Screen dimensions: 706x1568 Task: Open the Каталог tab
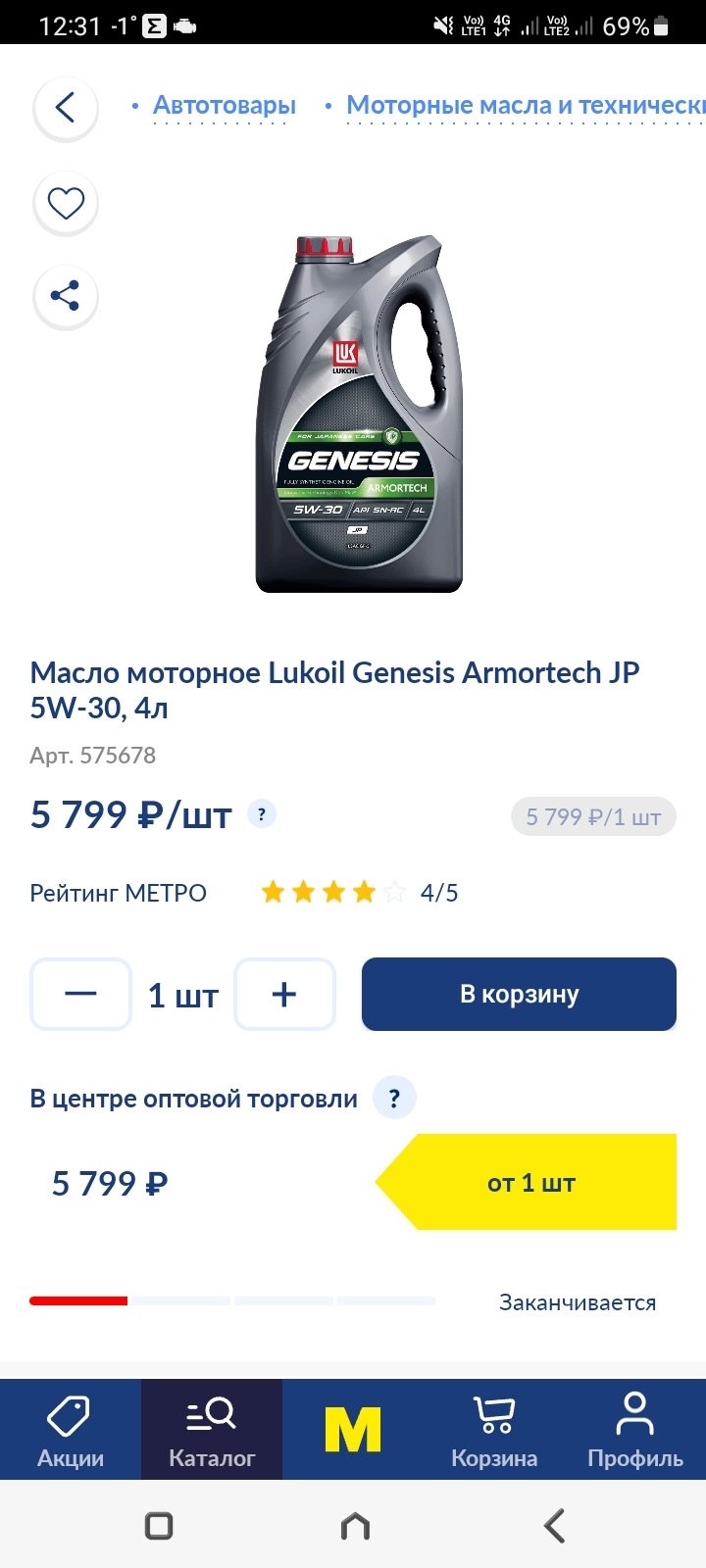click(212, 1430)
